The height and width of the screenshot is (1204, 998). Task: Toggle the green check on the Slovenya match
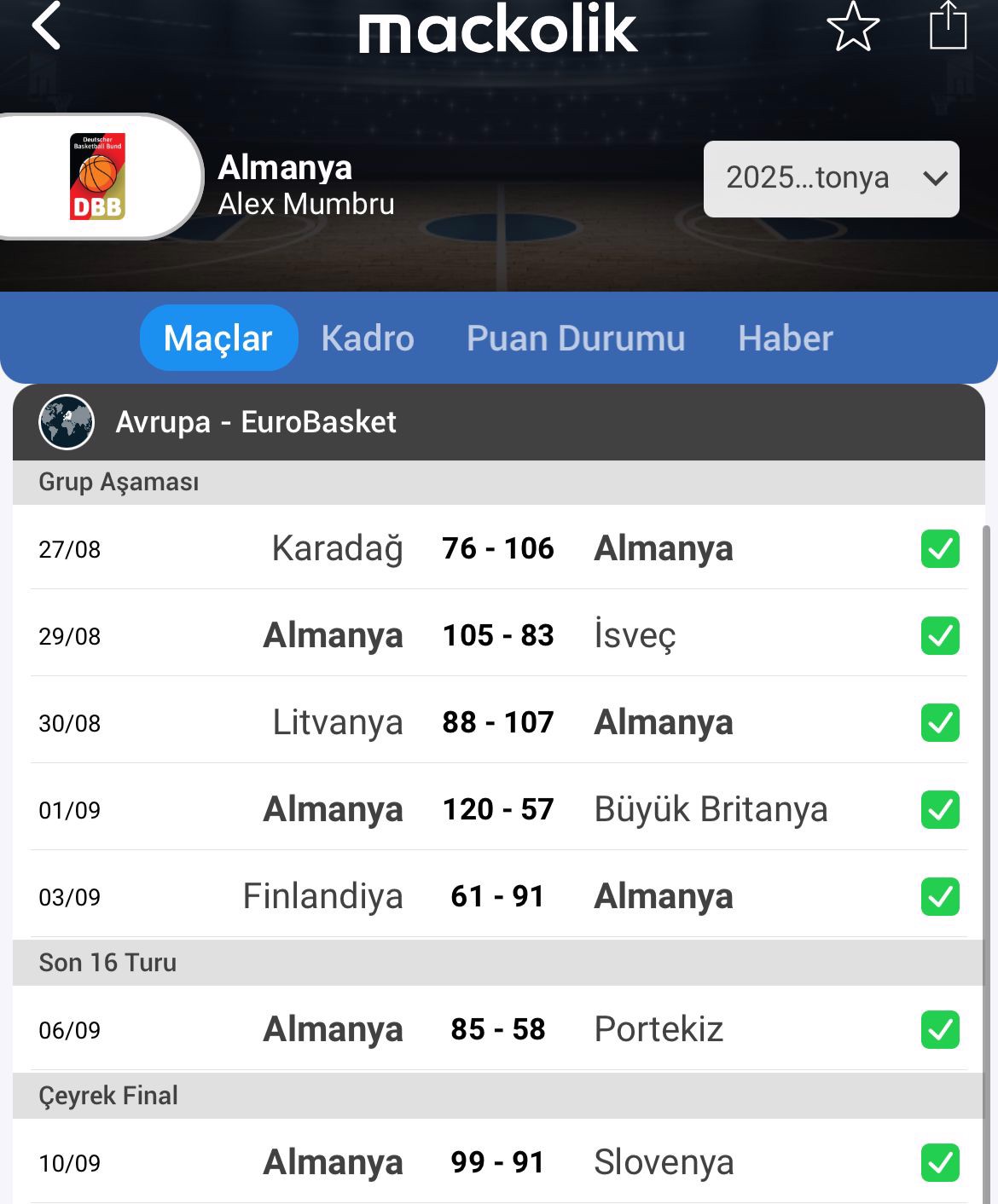940,1162
